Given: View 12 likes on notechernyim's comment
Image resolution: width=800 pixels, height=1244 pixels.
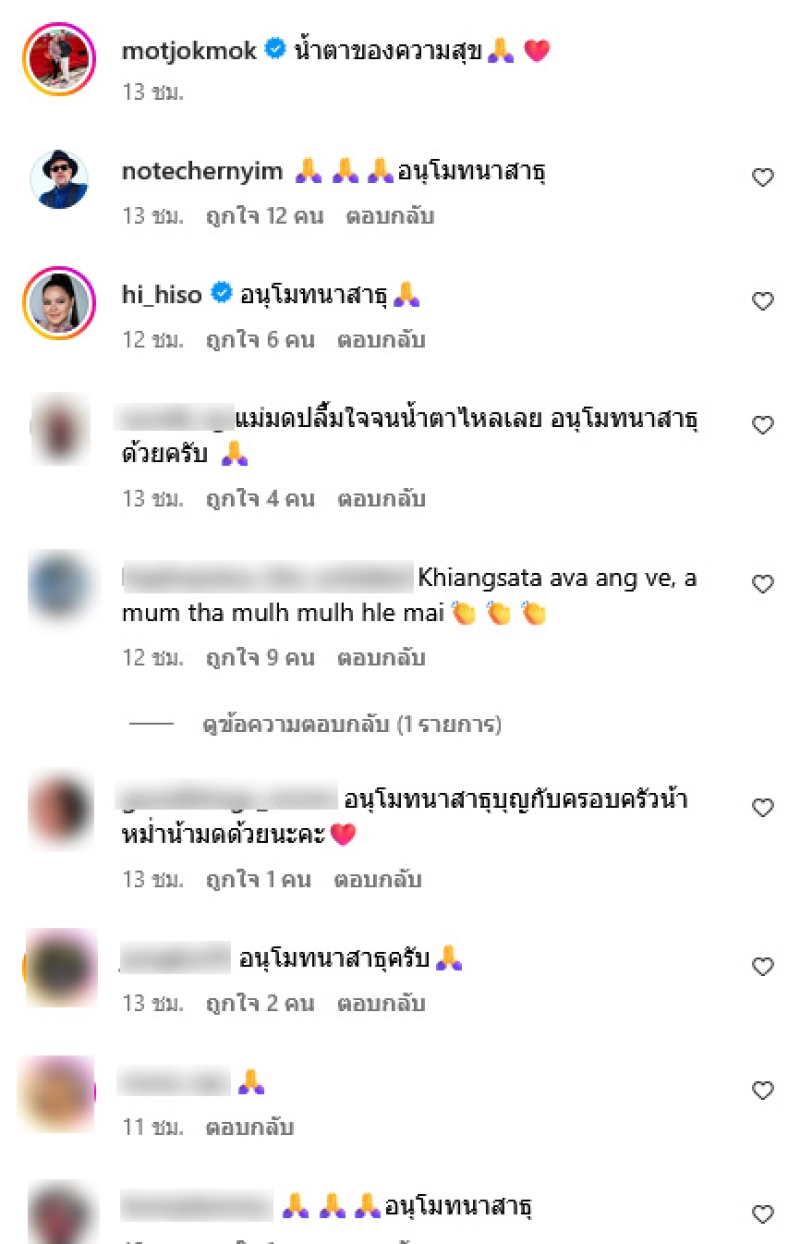Looking at the screenshot, I should [x=265, y=216].
